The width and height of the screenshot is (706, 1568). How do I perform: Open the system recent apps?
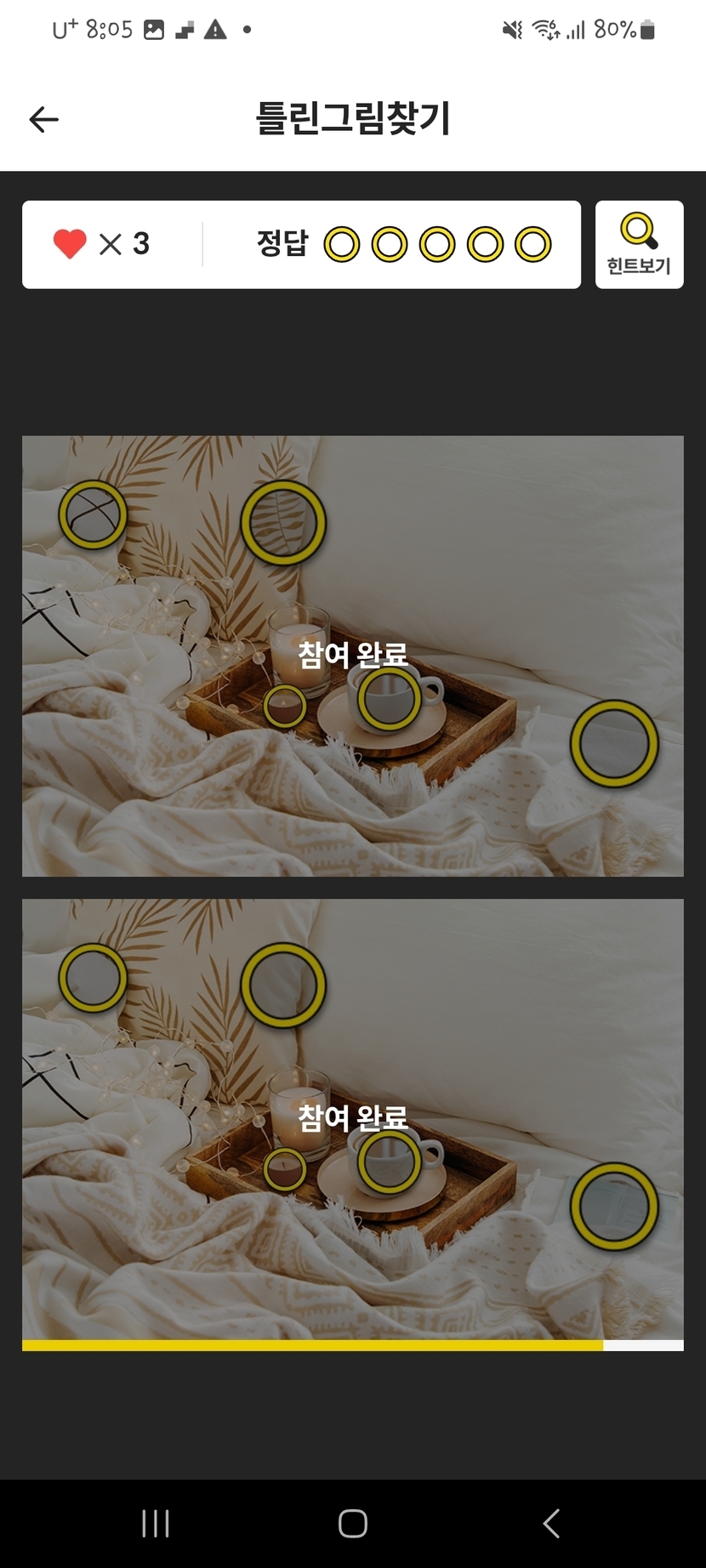point(156,1523)
